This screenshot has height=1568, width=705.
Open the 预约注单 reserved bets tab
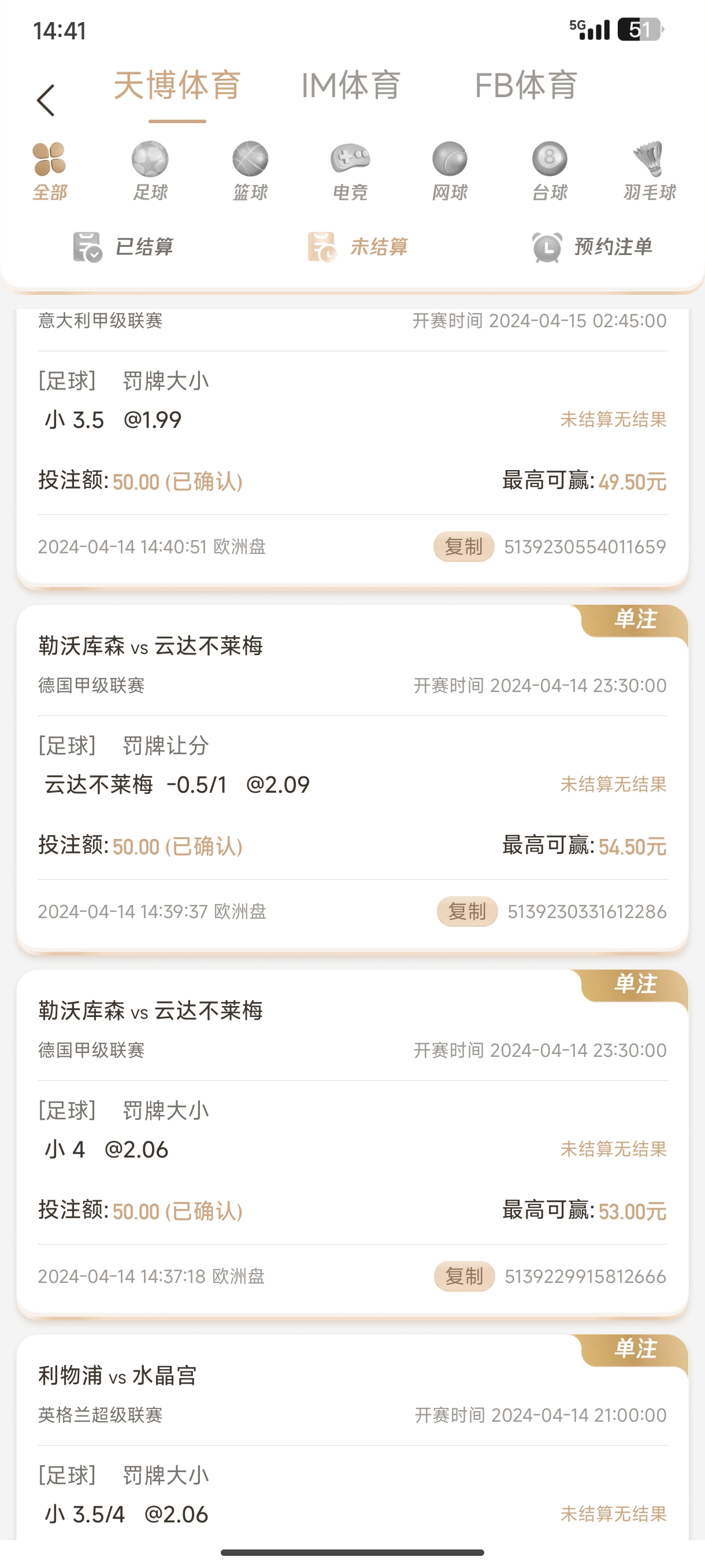click(x=592, y=246)
